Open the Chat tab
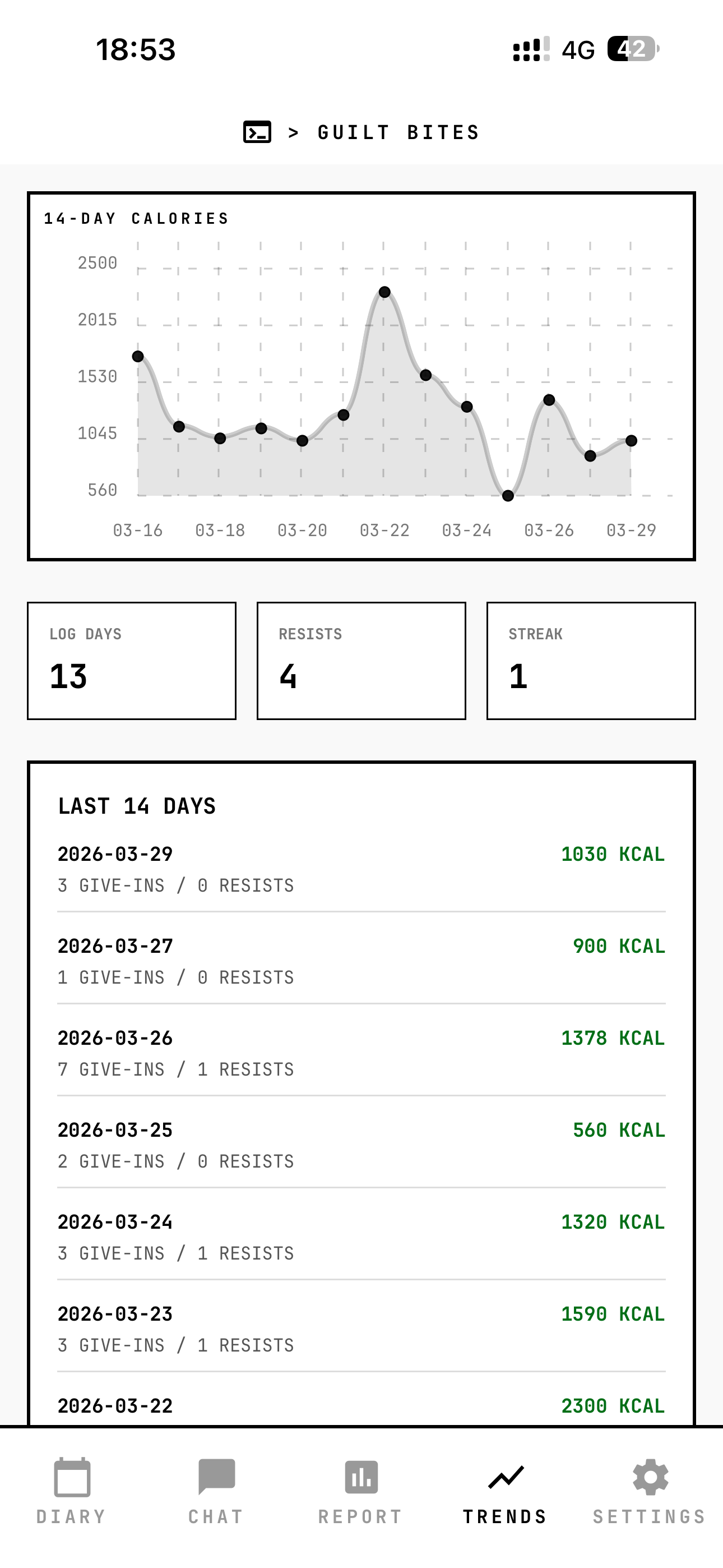Screen dimensions: 723x1568 (216, 1490)
